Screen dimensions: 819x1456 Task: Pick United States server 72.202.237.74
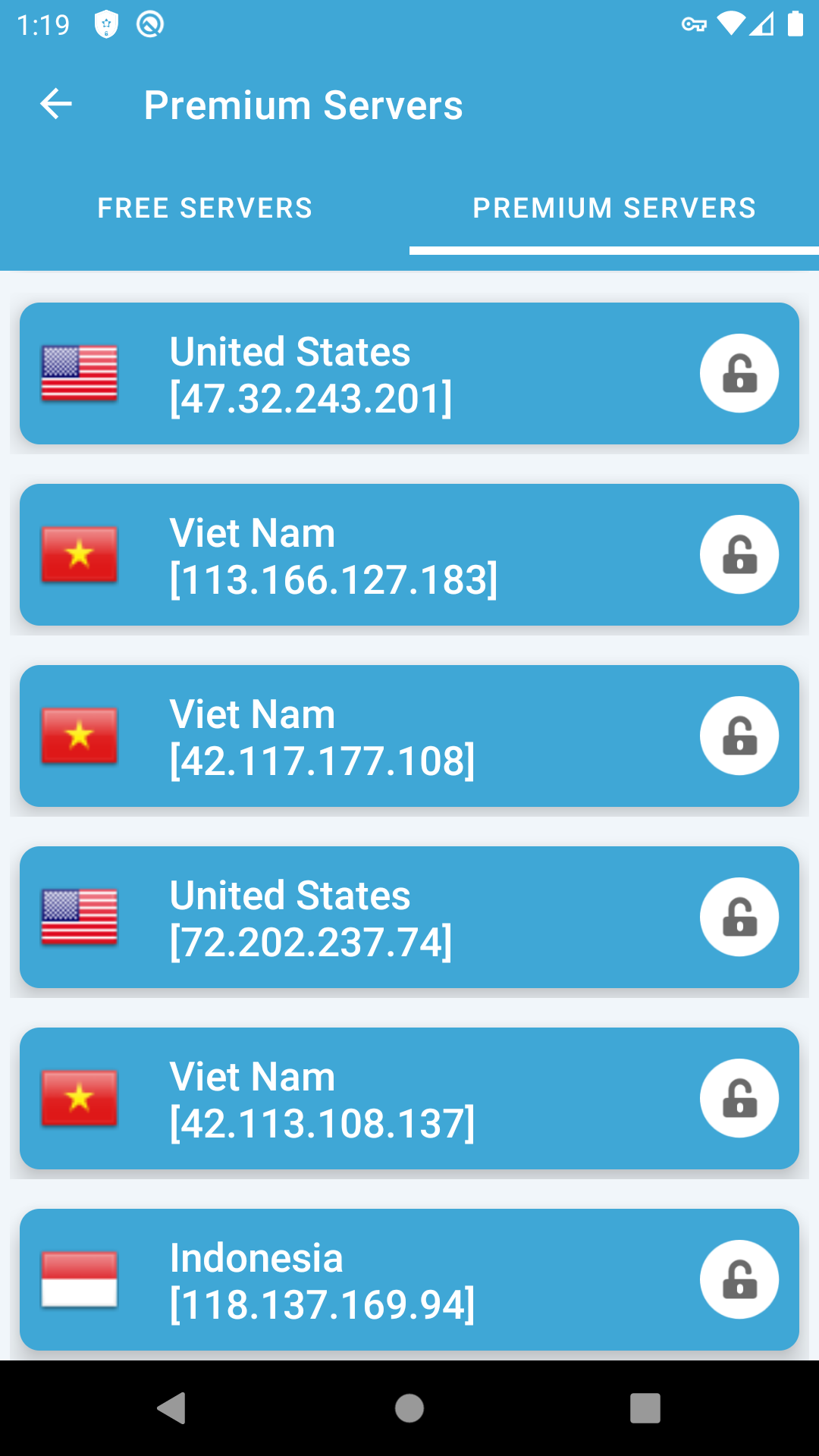pyautogui.click(x=409, y=918)
